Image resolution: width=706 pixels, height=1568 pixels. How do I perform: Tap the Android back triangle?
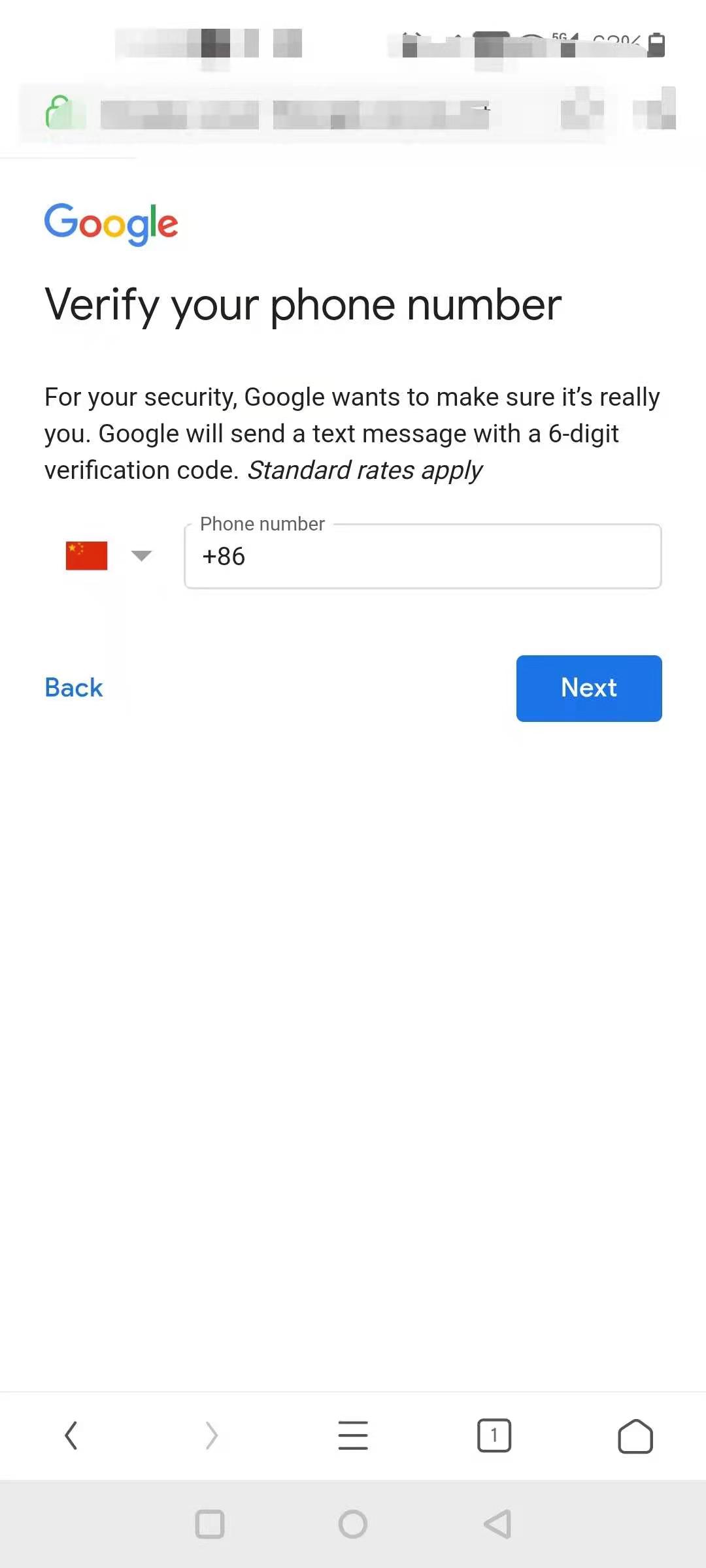click(x=496, y=1525)
